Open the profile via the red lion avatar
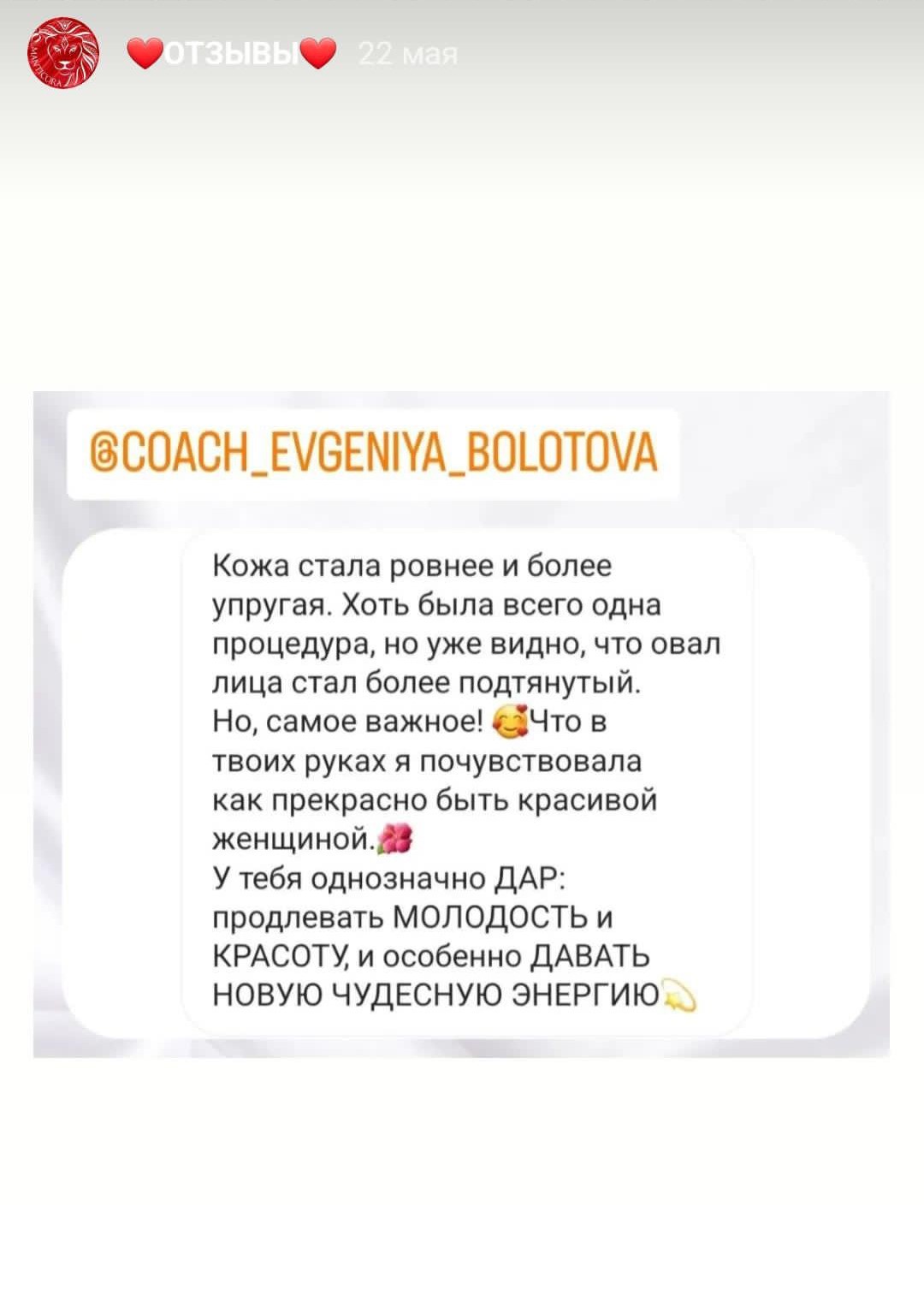This screenshot has width=924, height=1313. [x=62, y=53]
